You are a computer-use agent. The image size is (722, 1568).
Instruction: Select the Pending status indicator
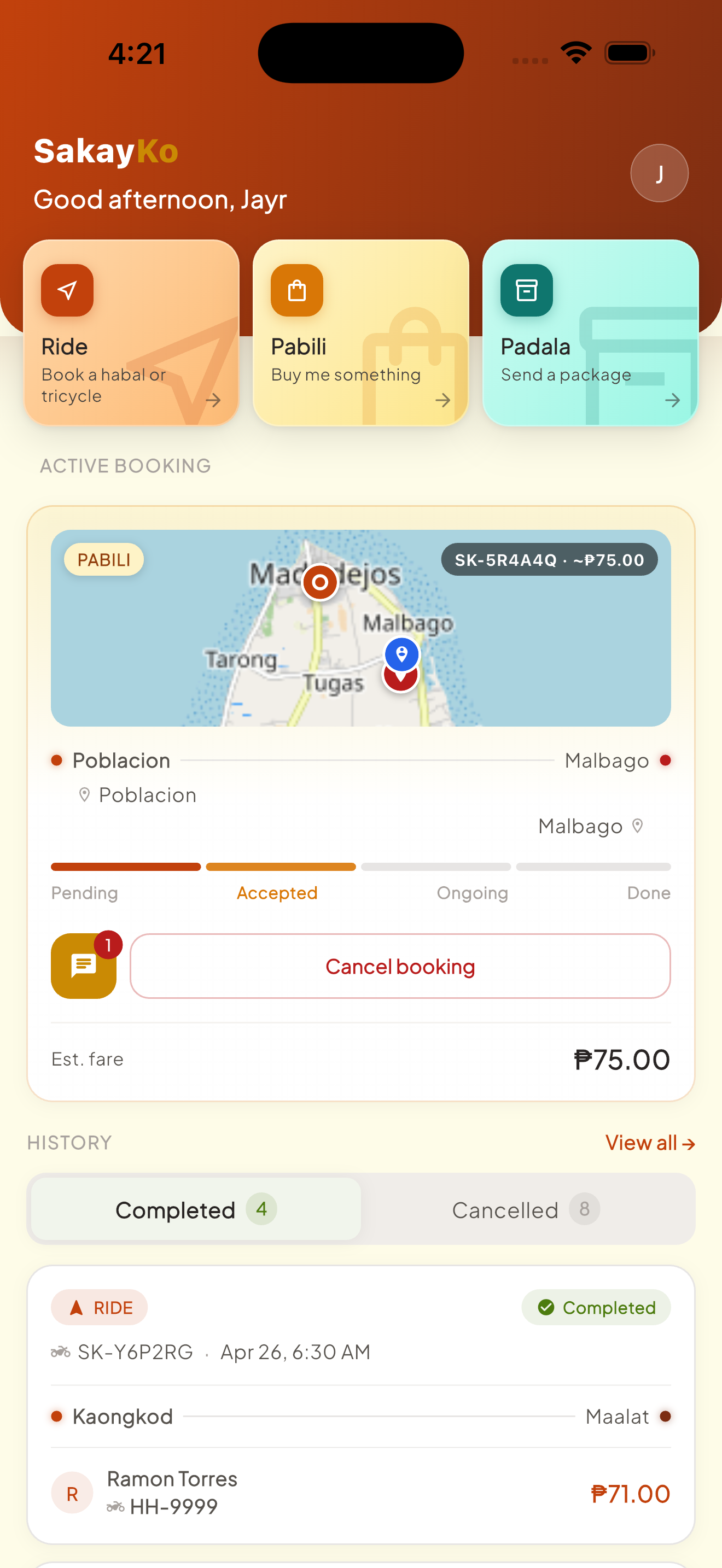(x=85, y=893)
